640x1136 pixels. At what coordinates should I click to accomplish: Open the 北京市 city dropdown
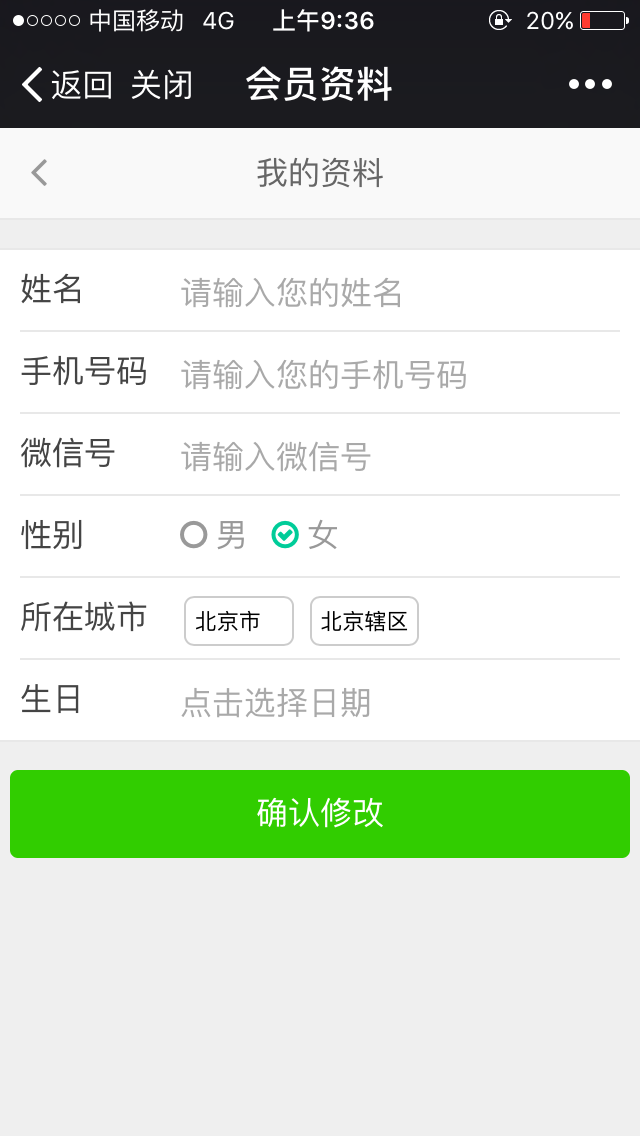tap(239, 621)
